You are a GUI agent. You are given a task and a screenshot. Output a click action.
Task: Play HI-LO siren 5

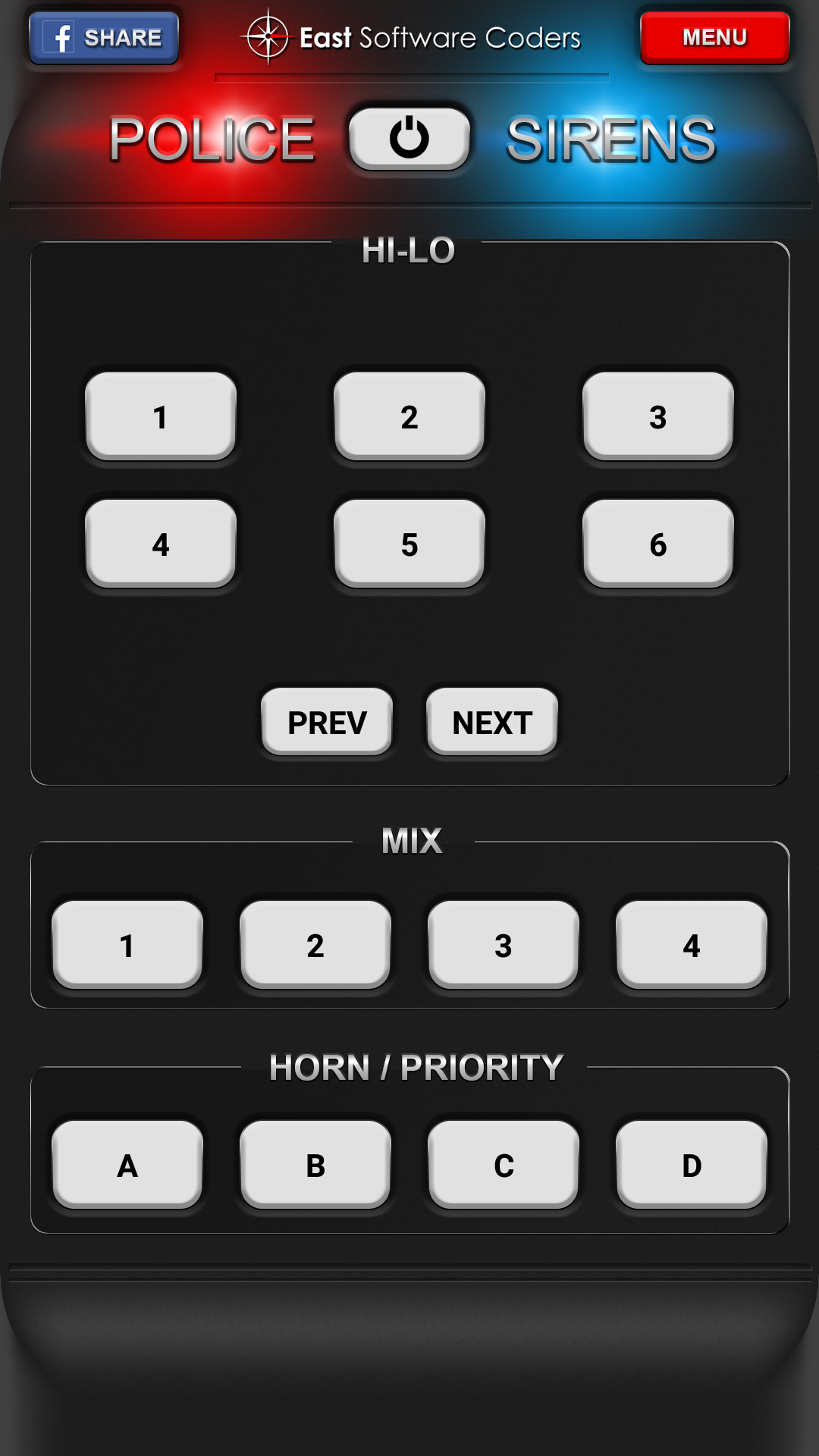coord(409,544)
